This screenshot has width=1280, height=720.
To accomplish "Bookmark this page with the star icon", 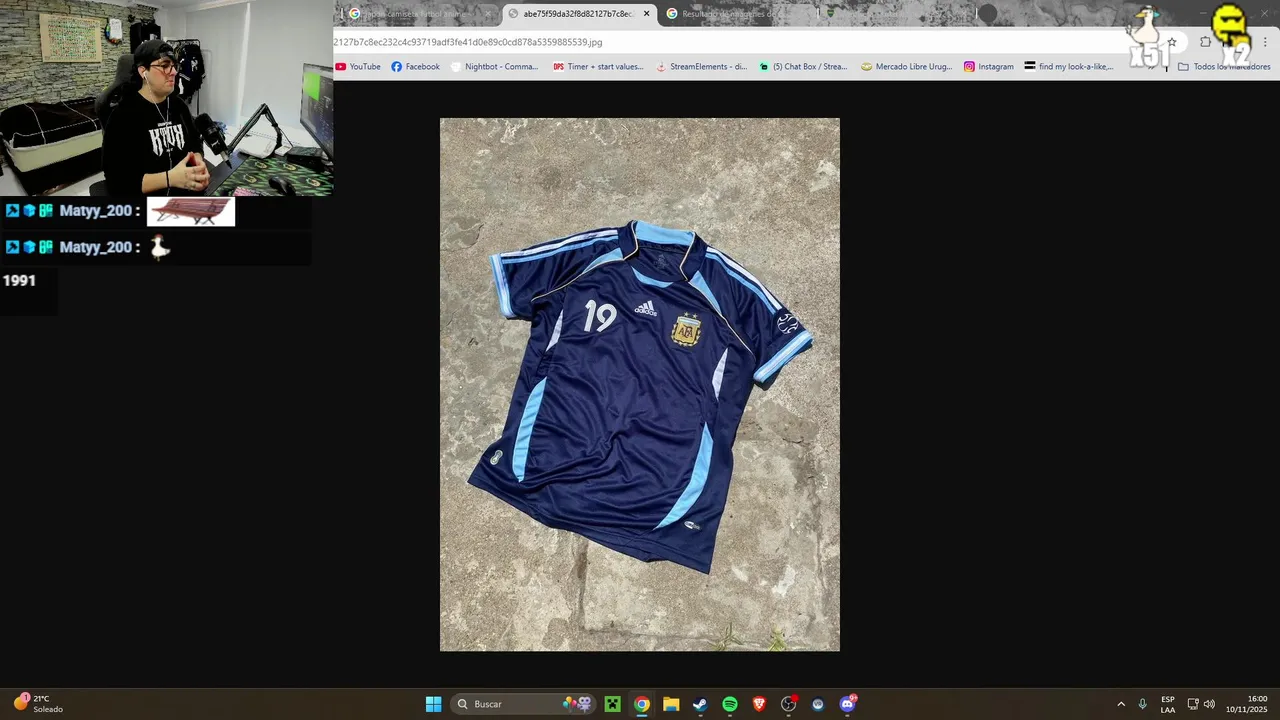I will pyautogui.click(x=1172, y=42).
